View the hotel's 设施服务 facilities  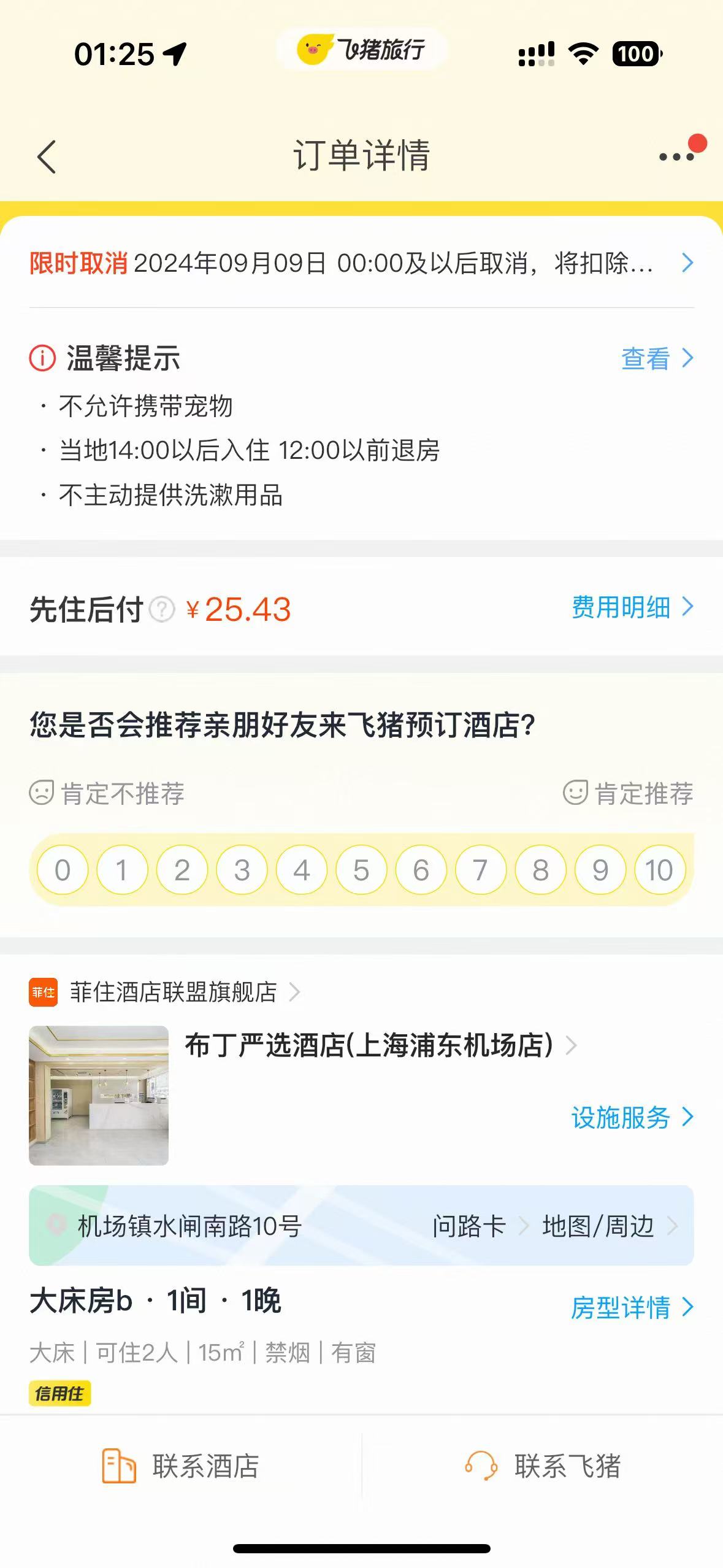click(x=632, y=1117)
